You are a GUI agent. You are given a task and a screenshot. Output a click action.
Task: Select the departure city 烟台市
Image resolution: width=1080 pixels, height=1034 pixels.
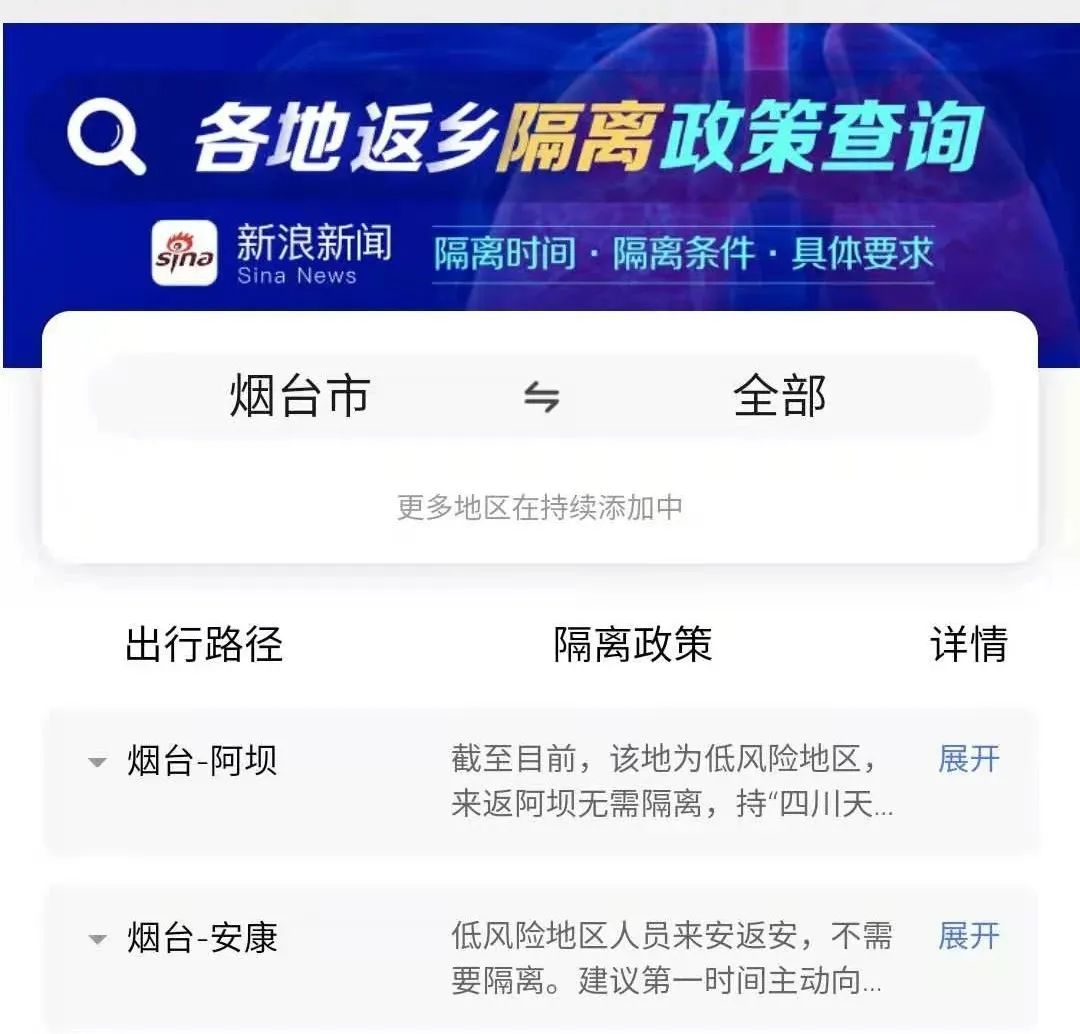click(299, 396)
